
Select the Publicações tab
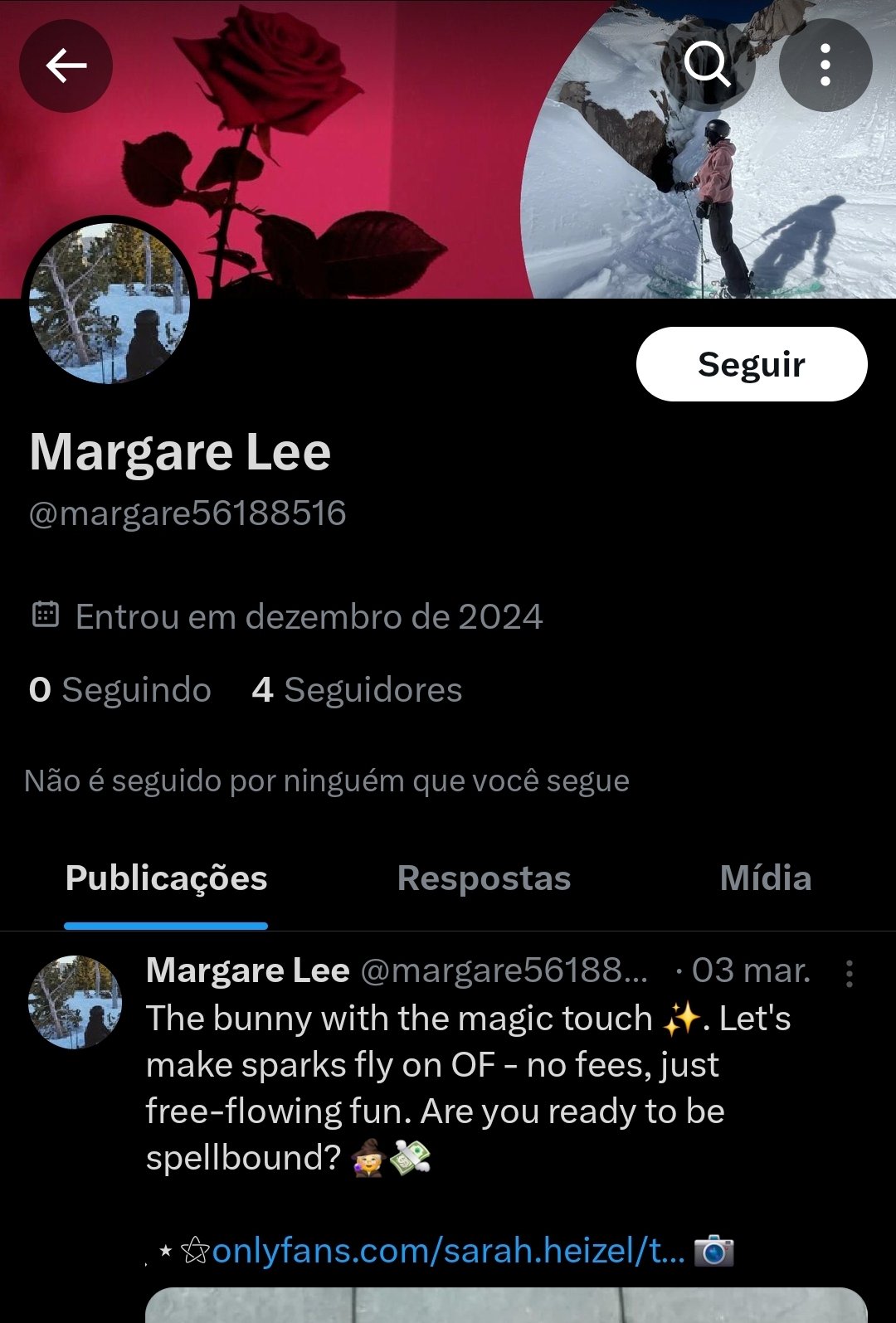(x=166, y=879)
